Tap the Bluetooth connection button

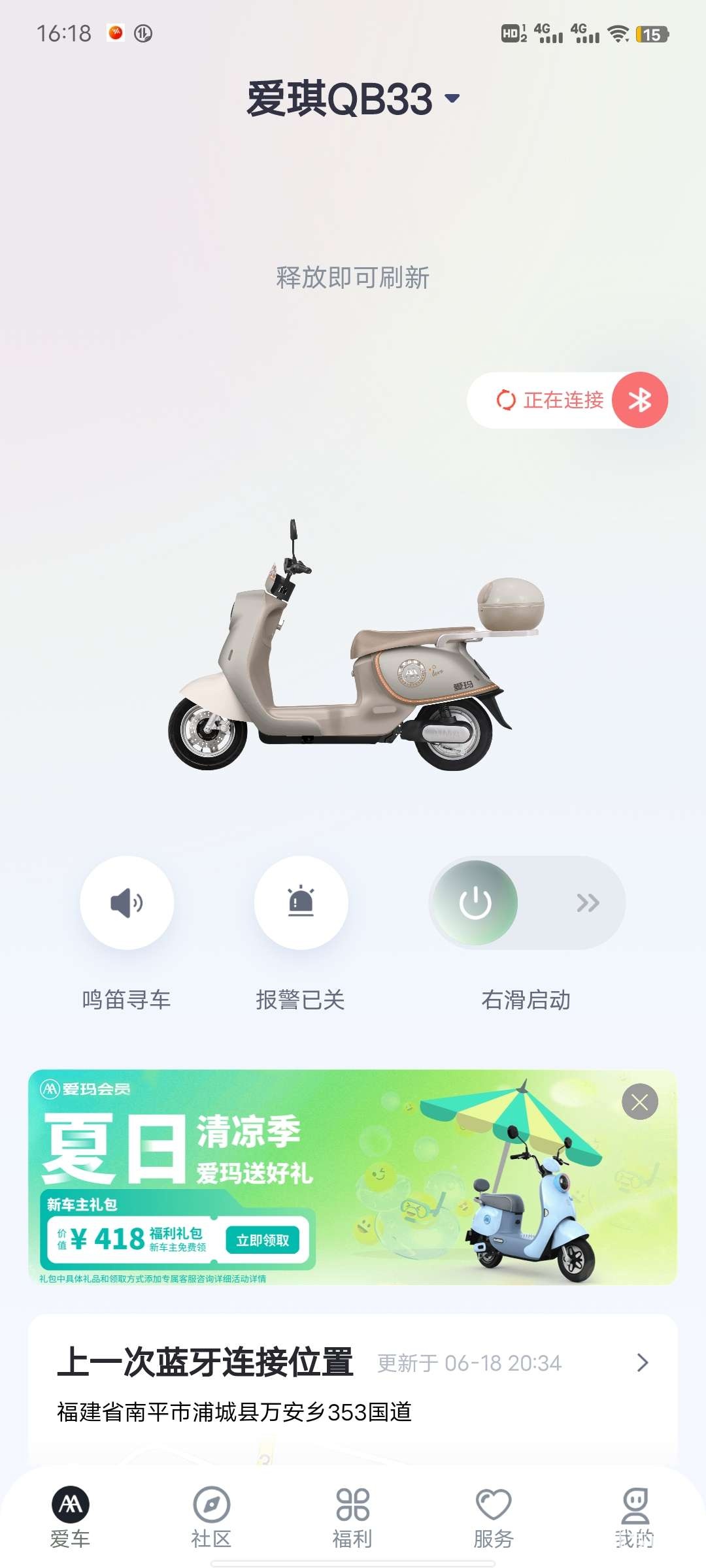click(x=639, y=400)
